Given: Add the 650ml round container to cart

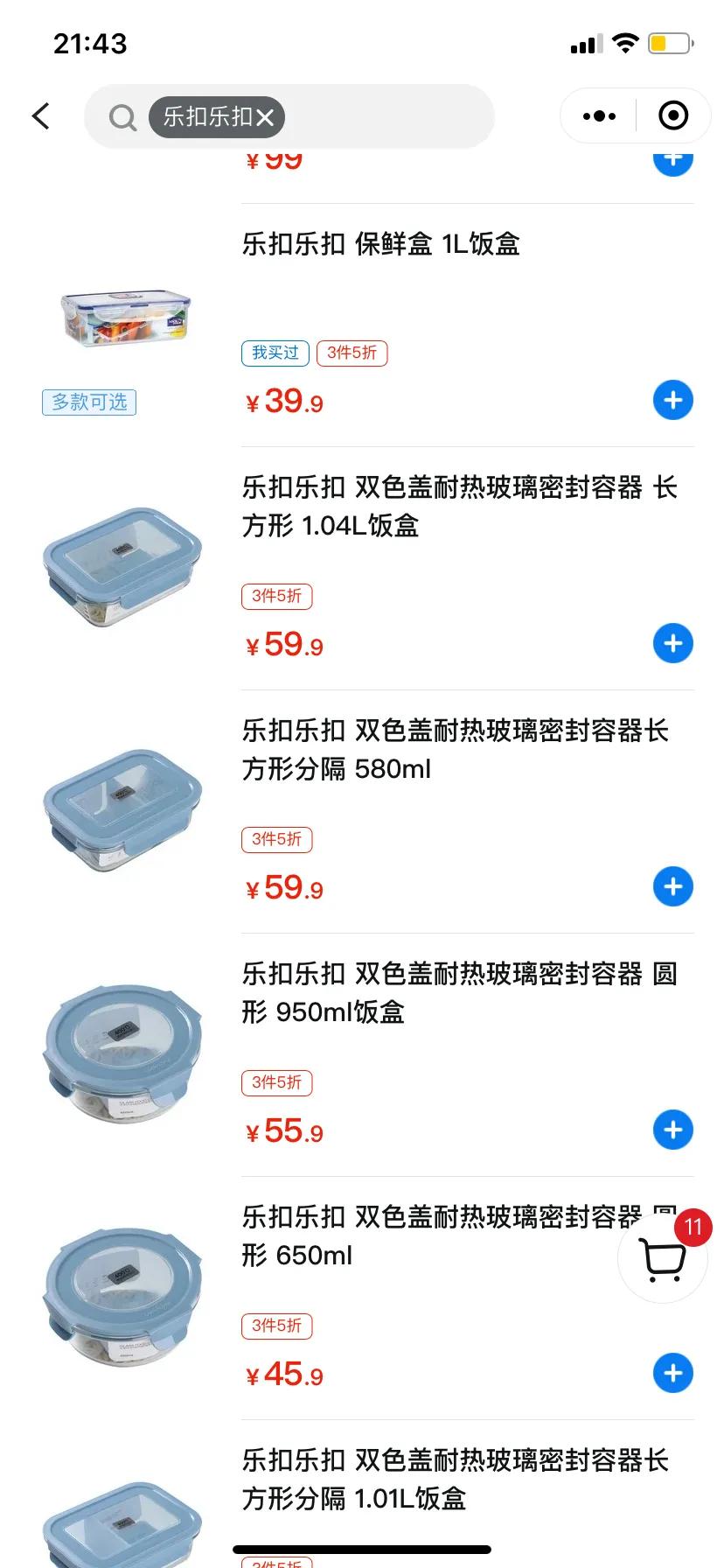Looking at the screenshot, I should (x=672, y=1373).
